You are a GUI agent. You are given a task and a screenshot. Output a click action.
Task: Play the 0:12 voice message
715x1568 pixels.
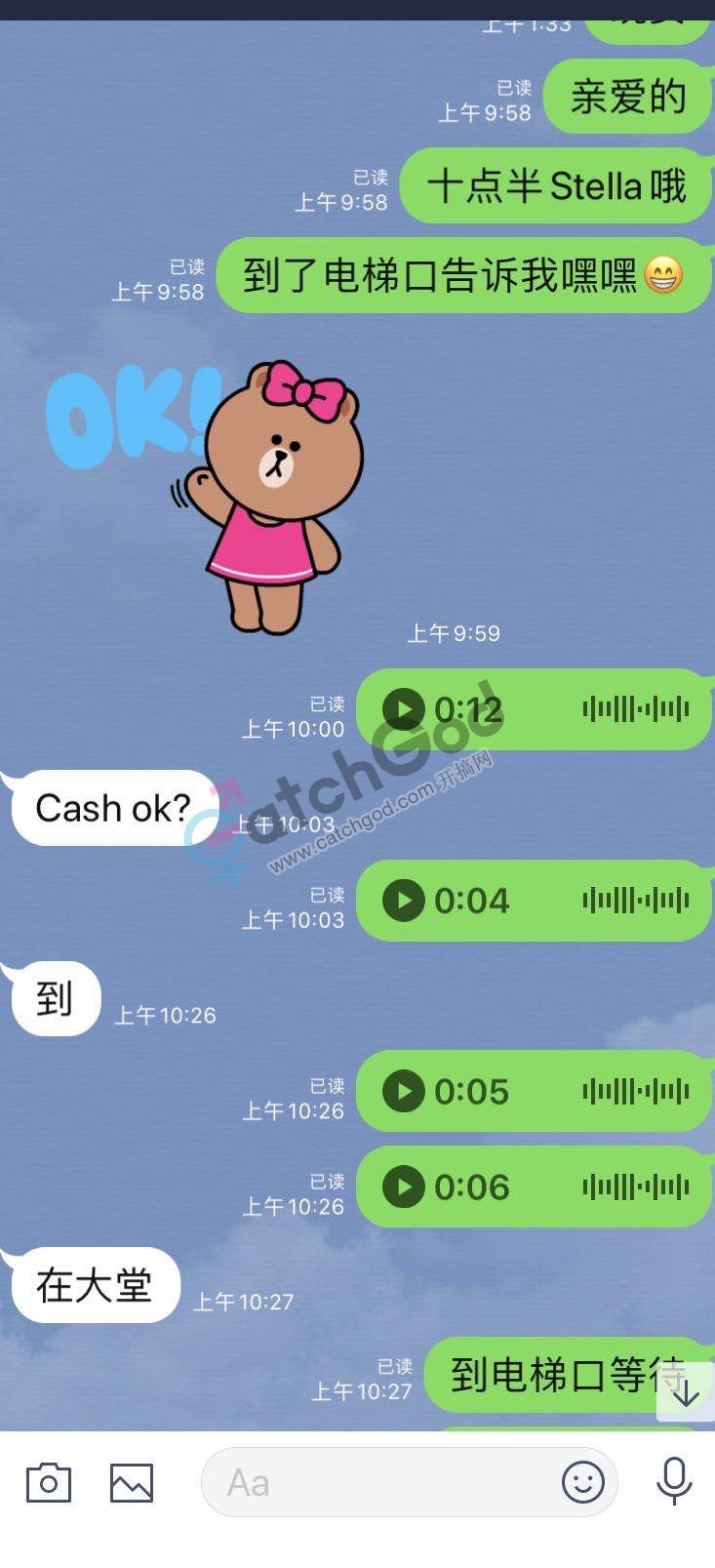coord(403,709)
